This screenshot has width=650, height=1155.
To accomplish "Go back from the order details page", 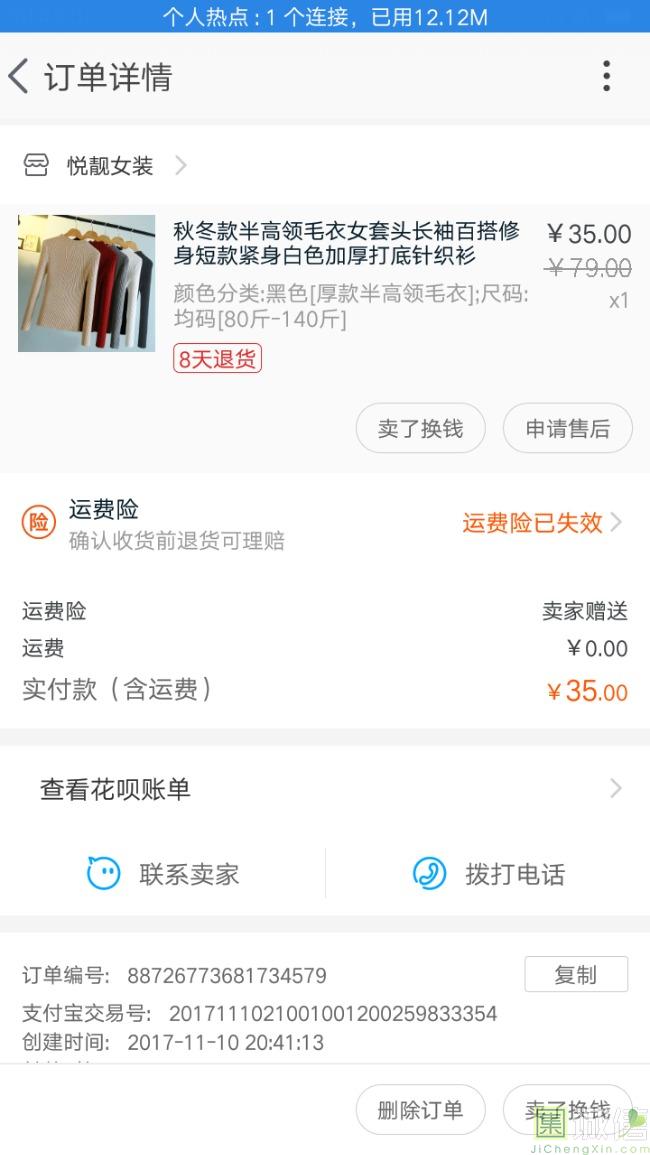I will tap(20, 77).
